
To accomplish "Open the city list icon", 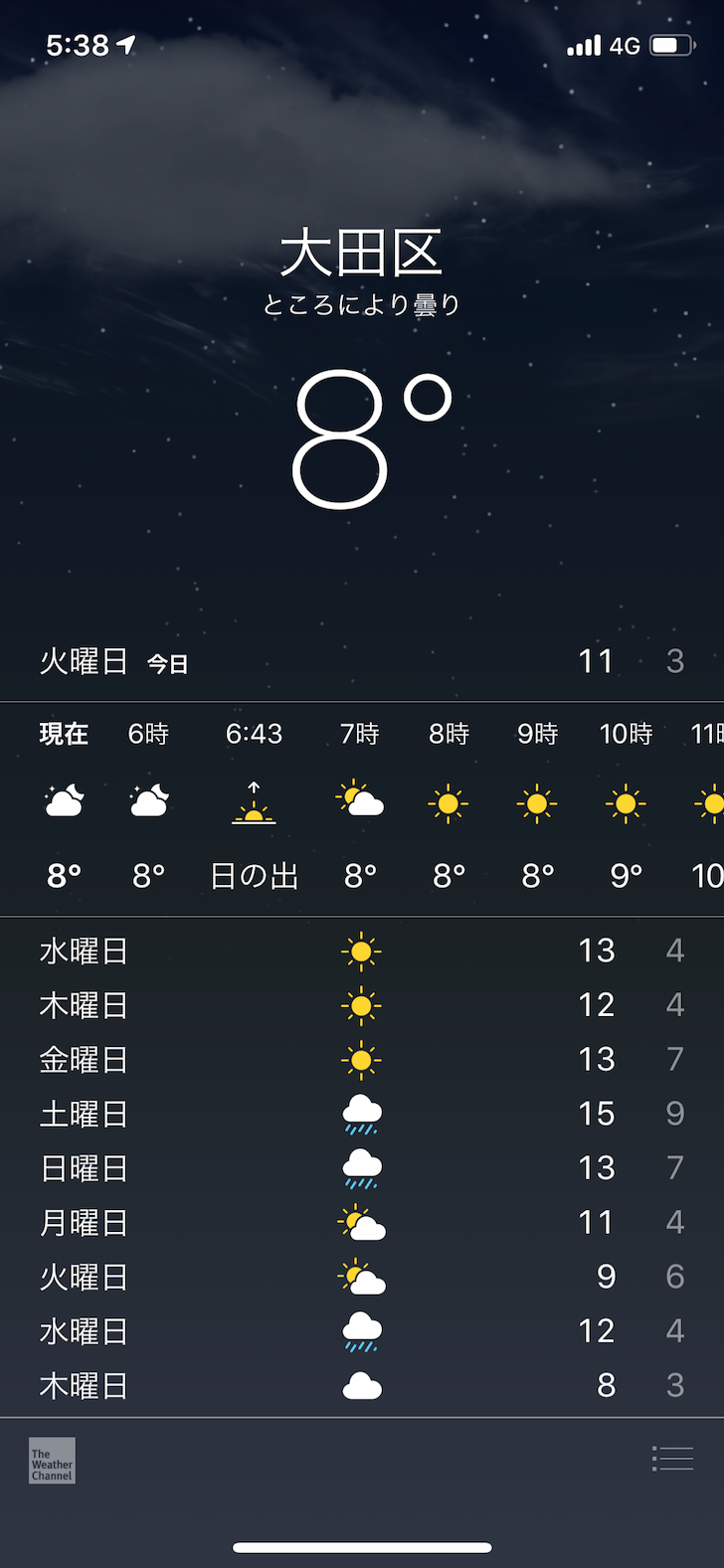I will 672,1459.
